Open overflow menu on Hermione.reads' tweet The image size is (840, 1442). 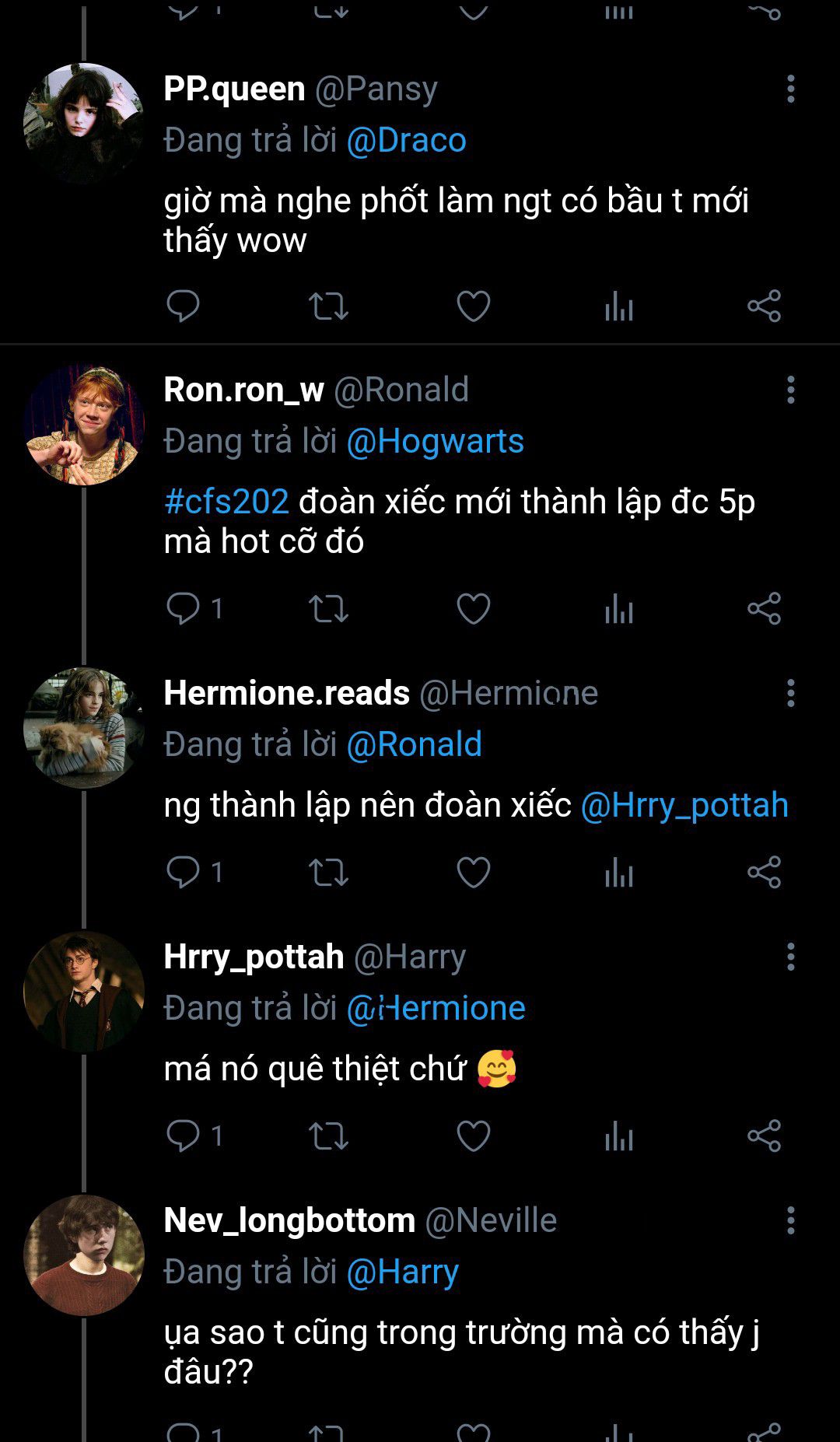pos(790,693)
